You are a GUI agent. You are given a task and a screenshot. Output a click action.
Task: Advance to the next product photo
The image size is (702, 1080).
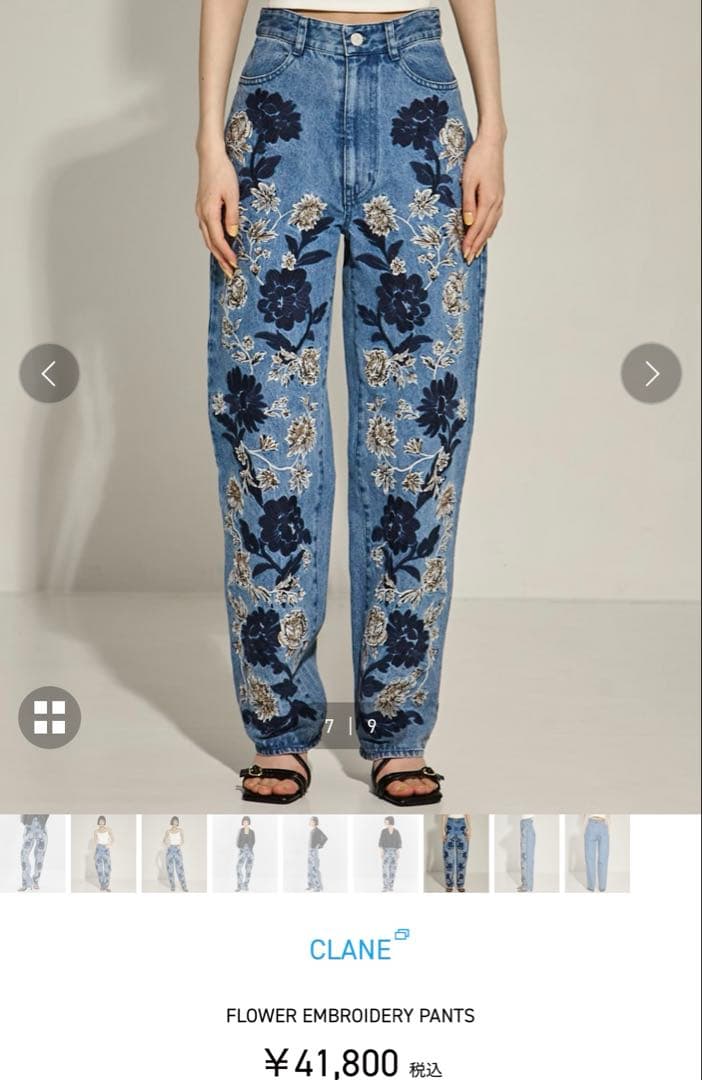coord(651,373)
